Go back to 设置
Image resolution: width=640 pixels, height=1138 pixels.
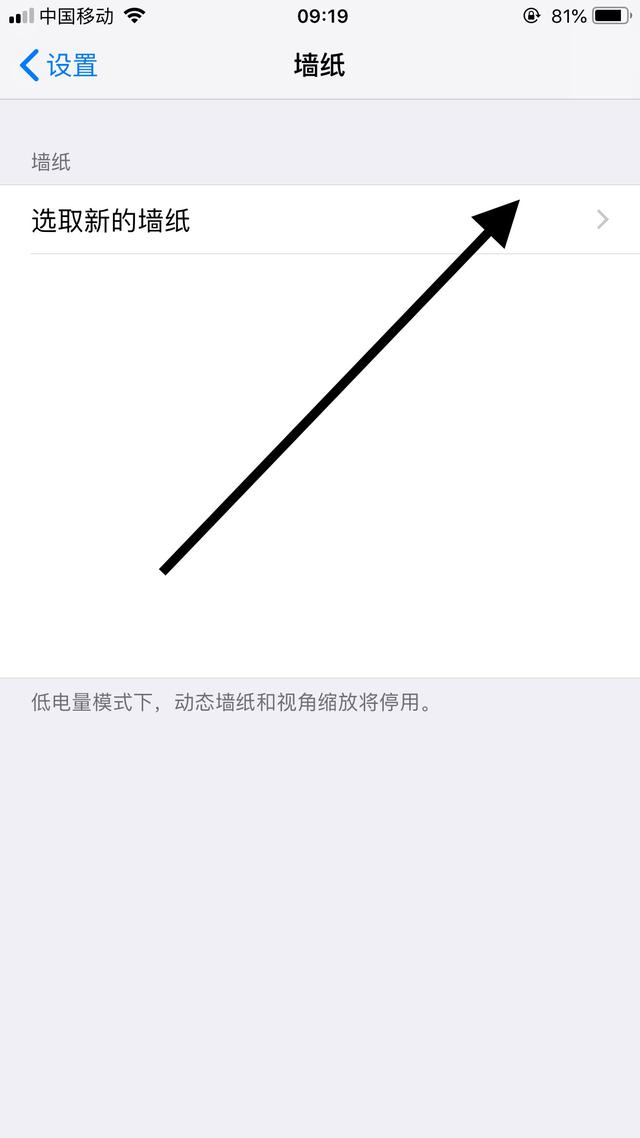58,66
